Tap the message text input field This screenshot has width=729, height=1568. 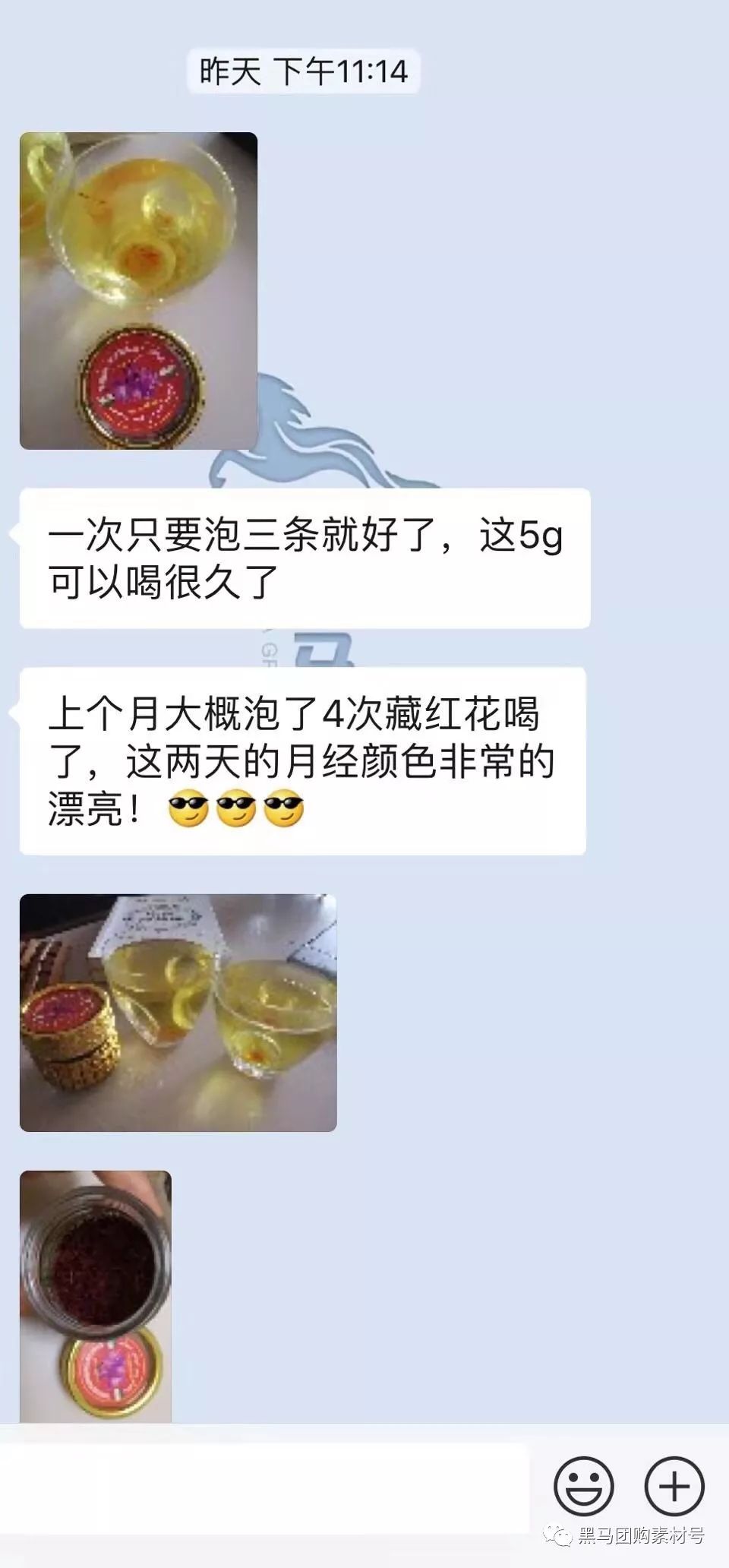click(x=264, y=1487)
